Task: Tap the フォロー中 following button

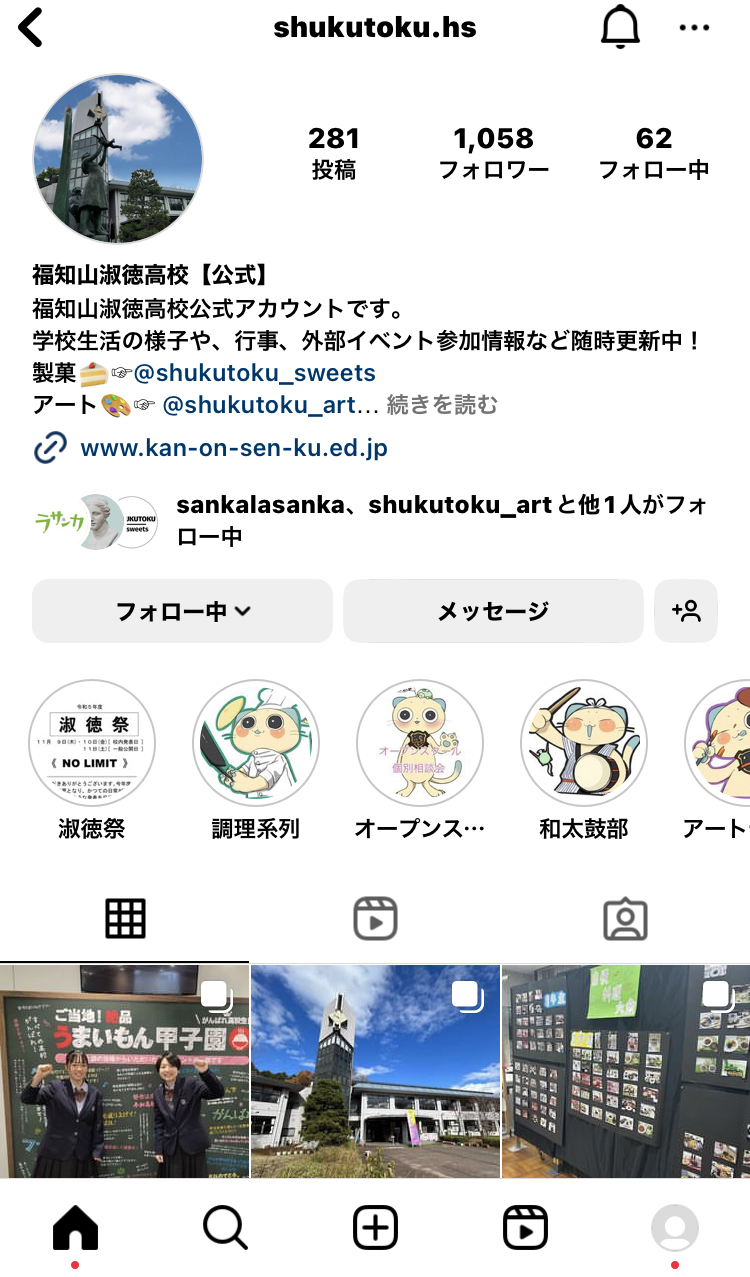Action: (182, 611)
